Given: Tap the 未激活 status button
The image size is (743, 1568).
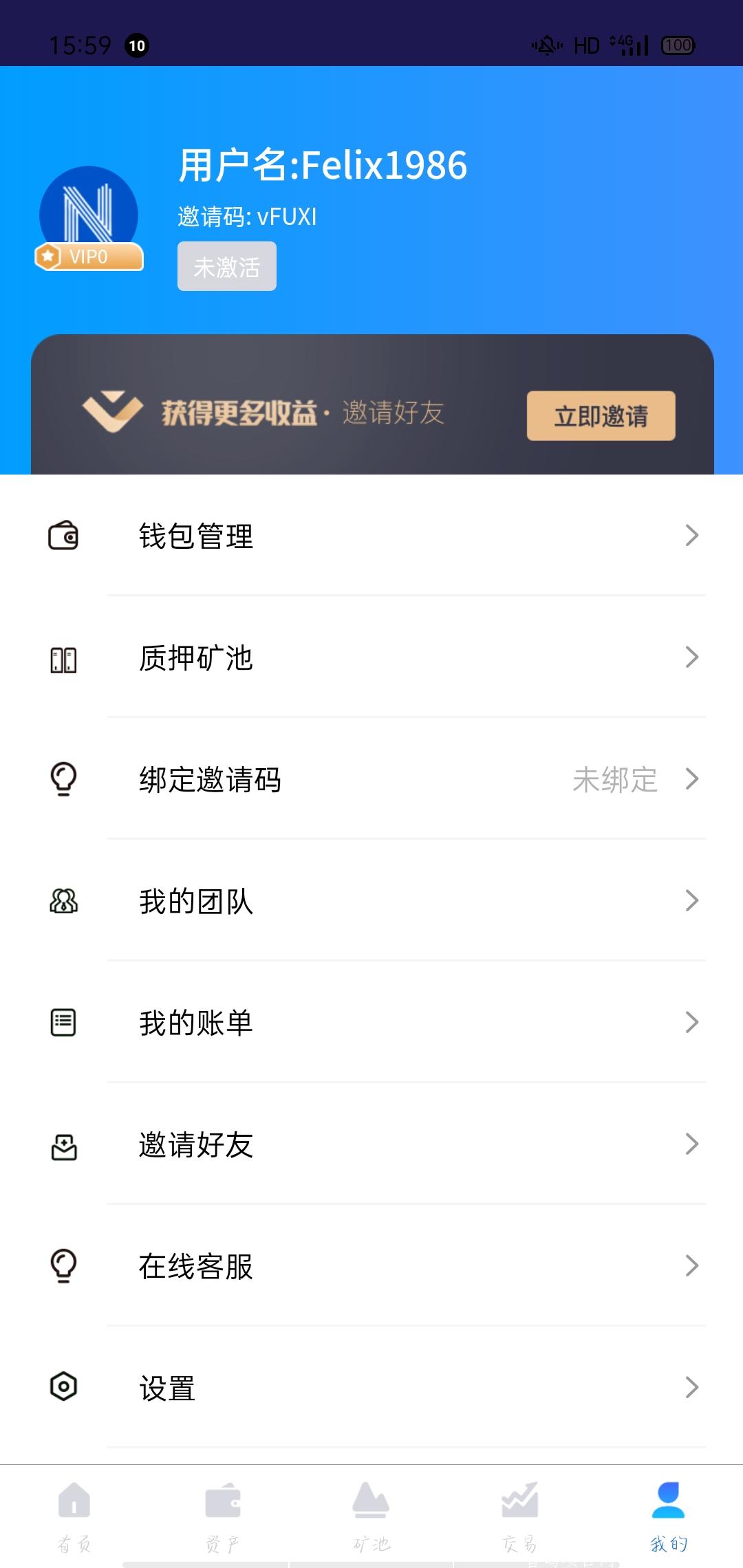Looking at the screenshot, I should [227, 266].
